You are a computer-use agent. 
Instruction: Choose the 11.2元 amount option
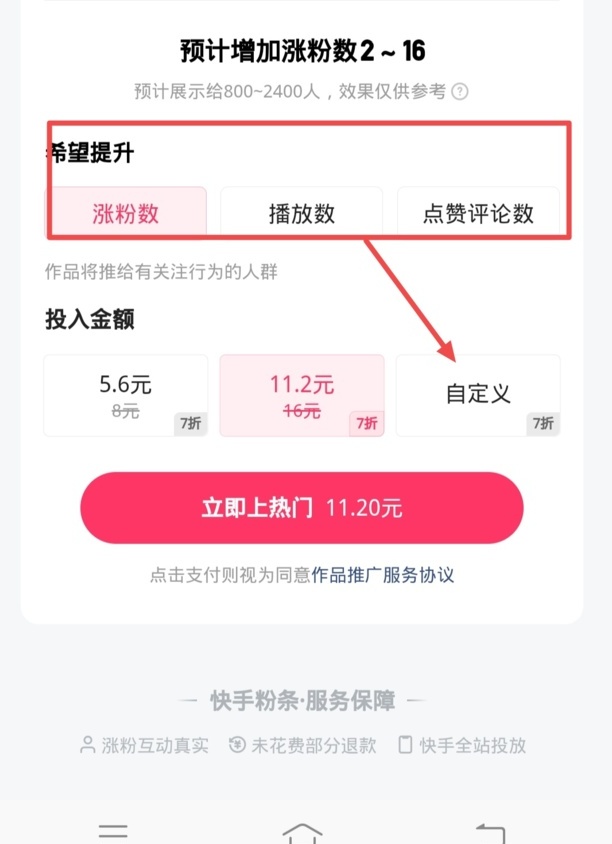[x=301, y=395]
